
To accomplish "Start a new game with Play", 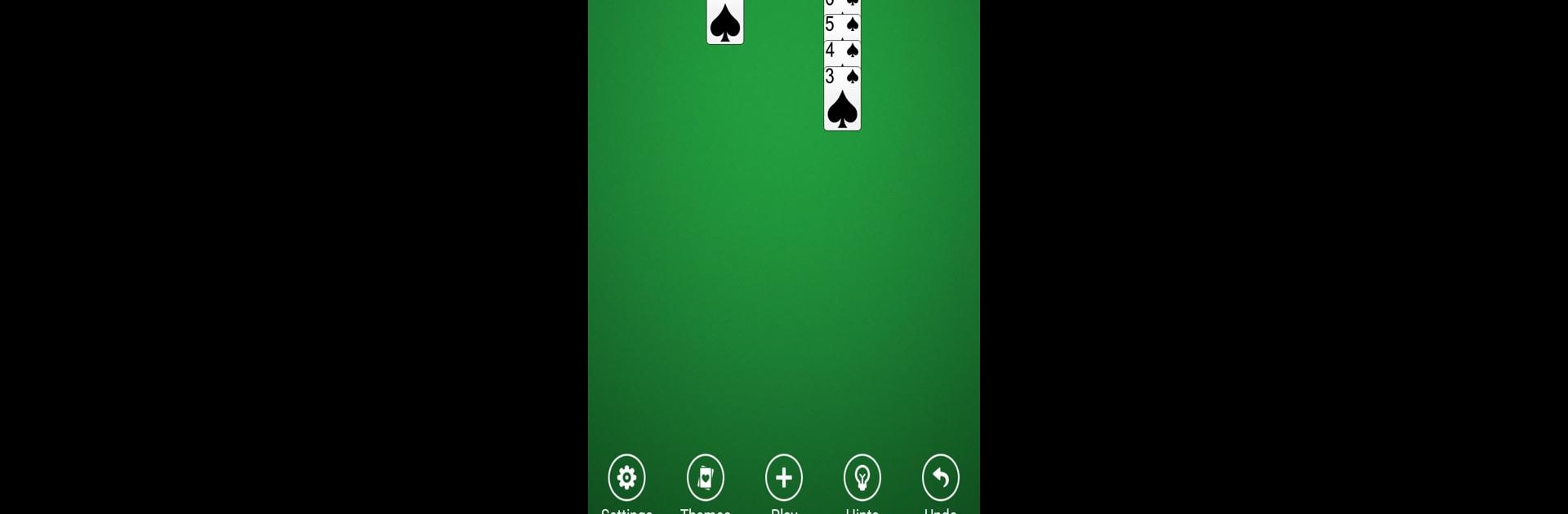I will click(783, 477).
